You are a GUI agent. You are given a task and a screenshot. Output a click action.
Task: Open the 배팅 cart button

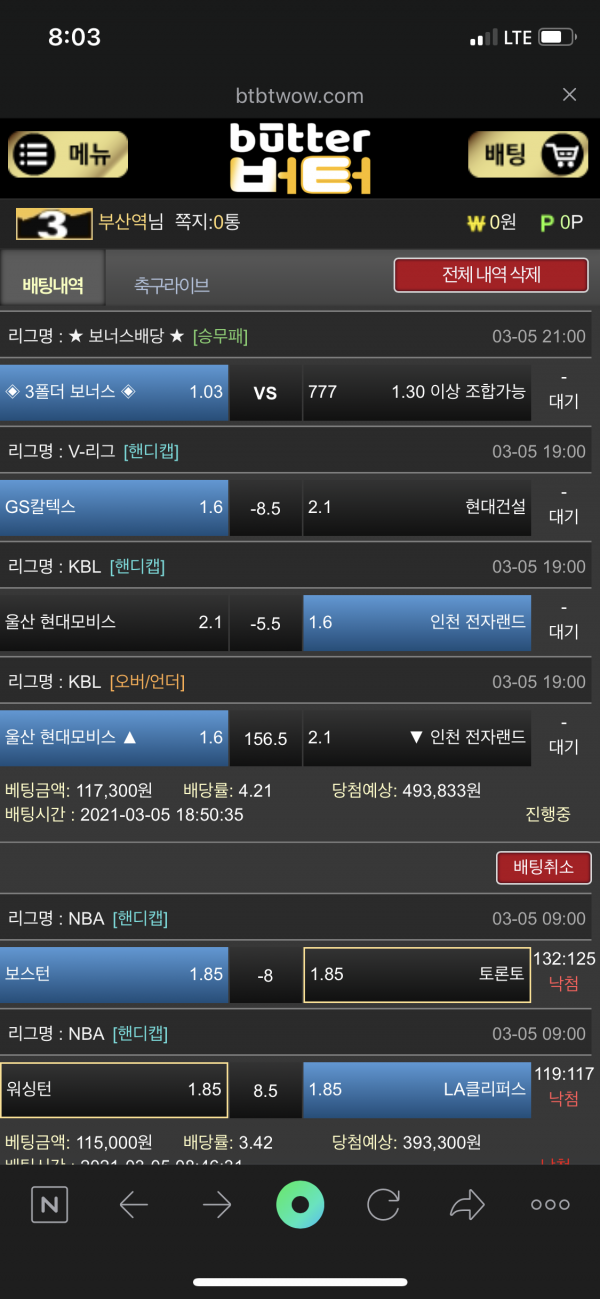tap(529, 155)
